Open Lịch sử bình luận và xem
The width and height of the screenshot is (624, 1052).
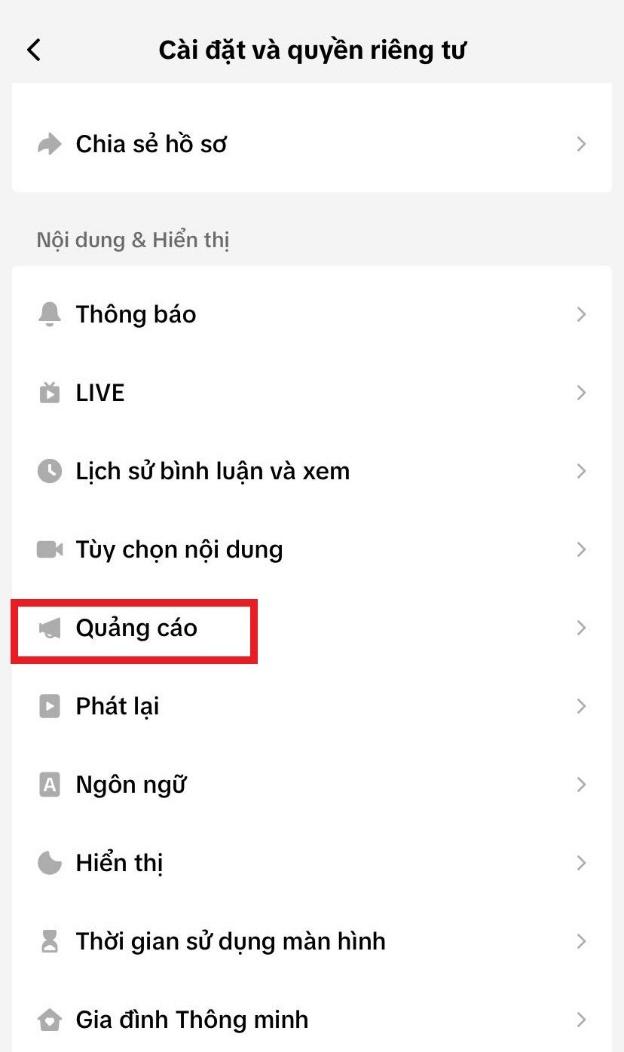click(311, 471)
